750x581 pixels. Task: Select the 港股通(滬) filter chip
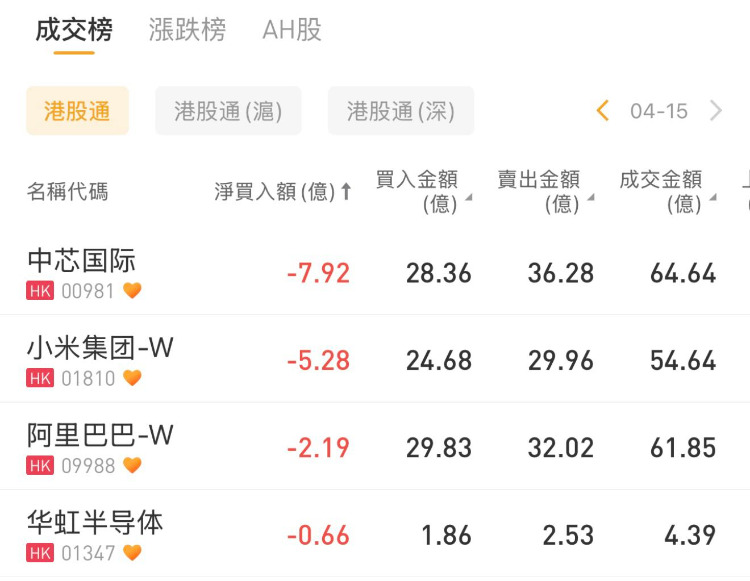(228, 111)
